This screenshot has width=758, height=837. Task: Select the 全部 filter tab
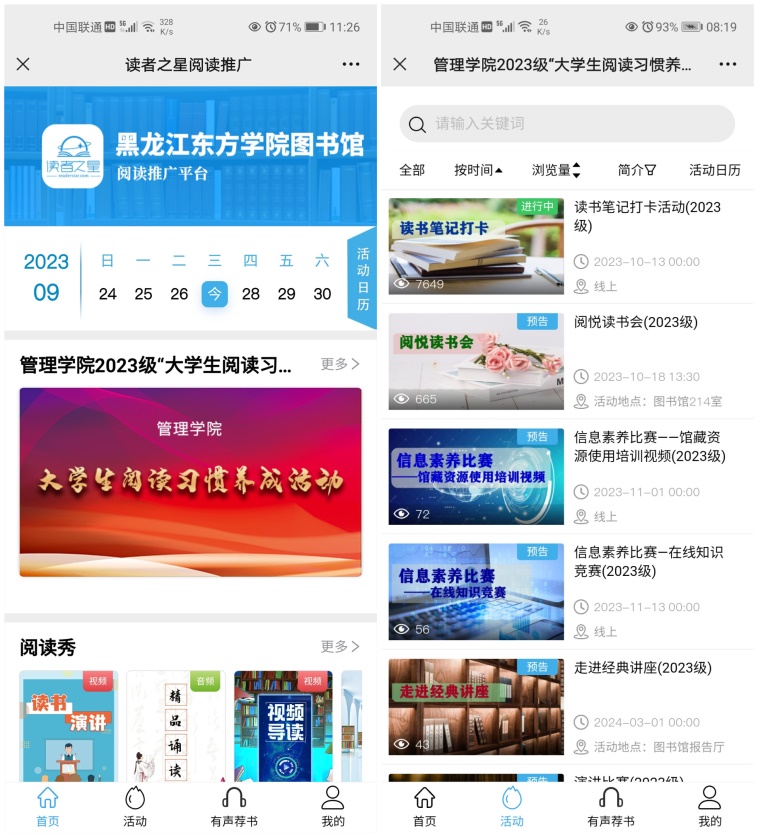(412, 170)
